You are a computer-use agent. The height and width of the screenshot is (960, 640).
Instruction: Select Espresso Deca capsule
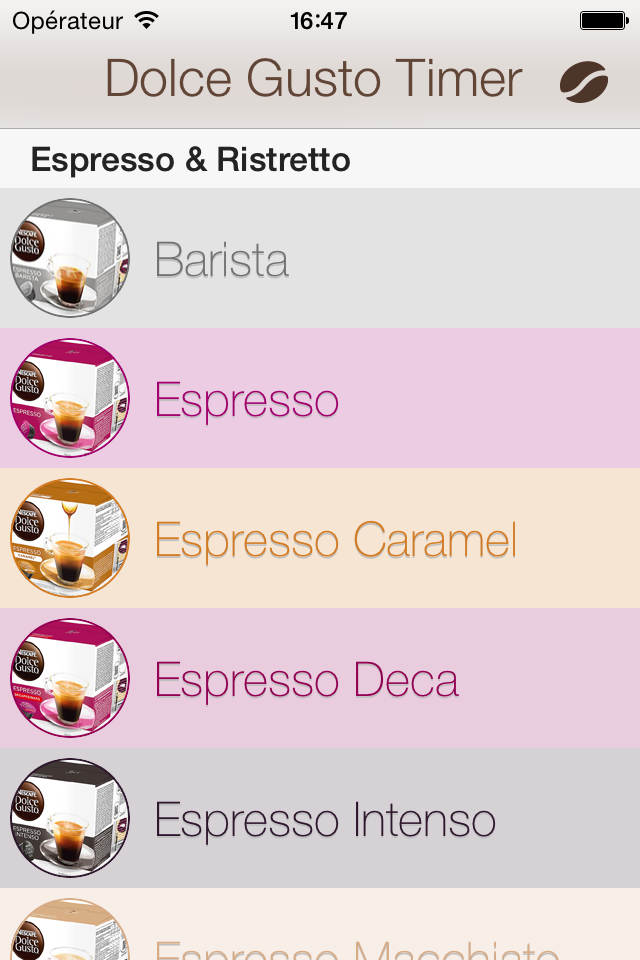320,679
